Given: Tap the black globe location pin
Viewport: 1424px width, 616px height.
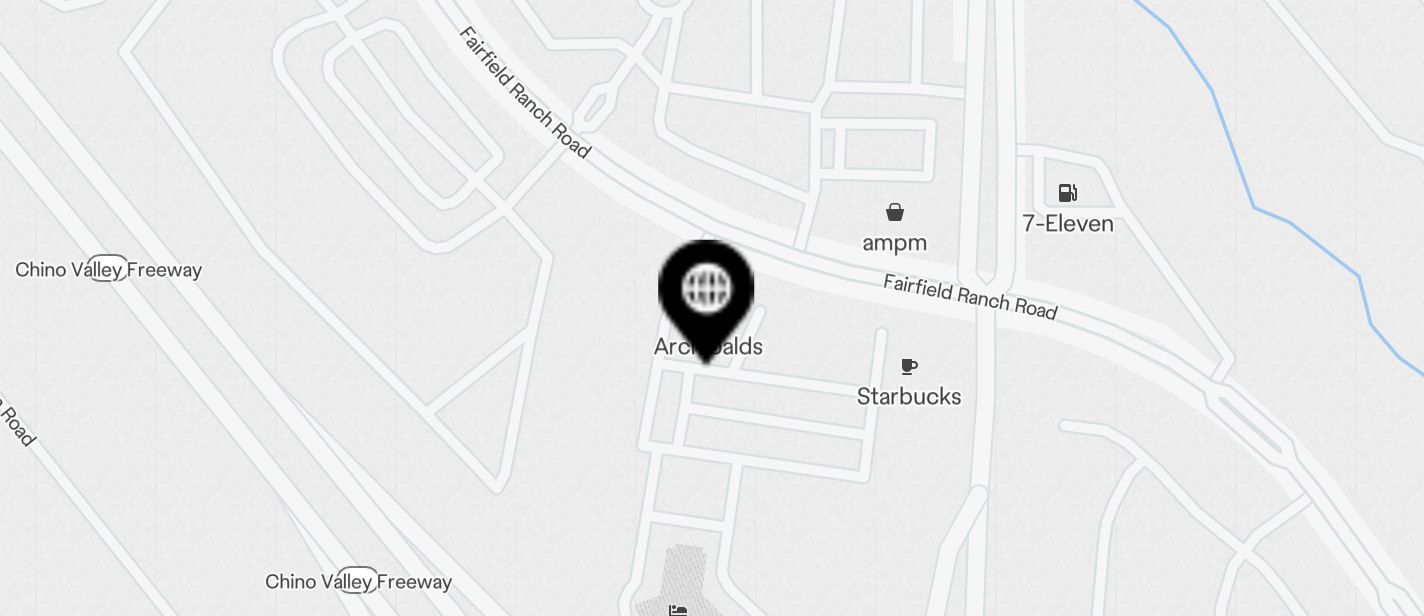Looking at the screenshot, I should (x=706, y=292).
